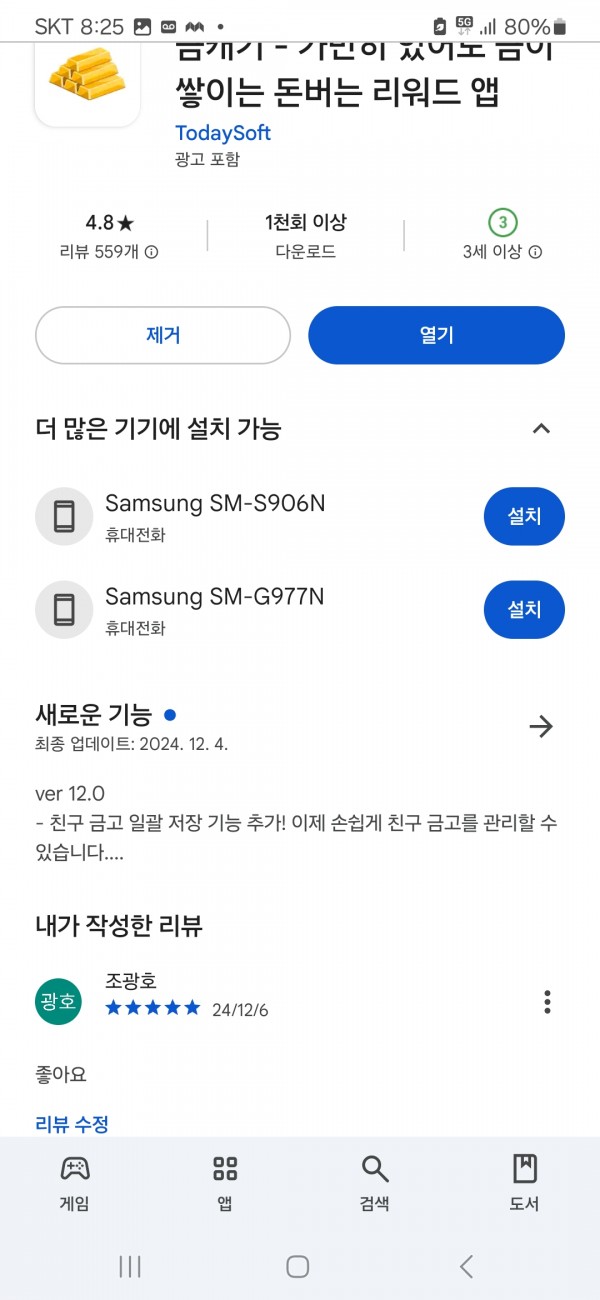This screenshot has width=600, height=1300.
Task: Go to the system home screen
Action: (298, 1267)
